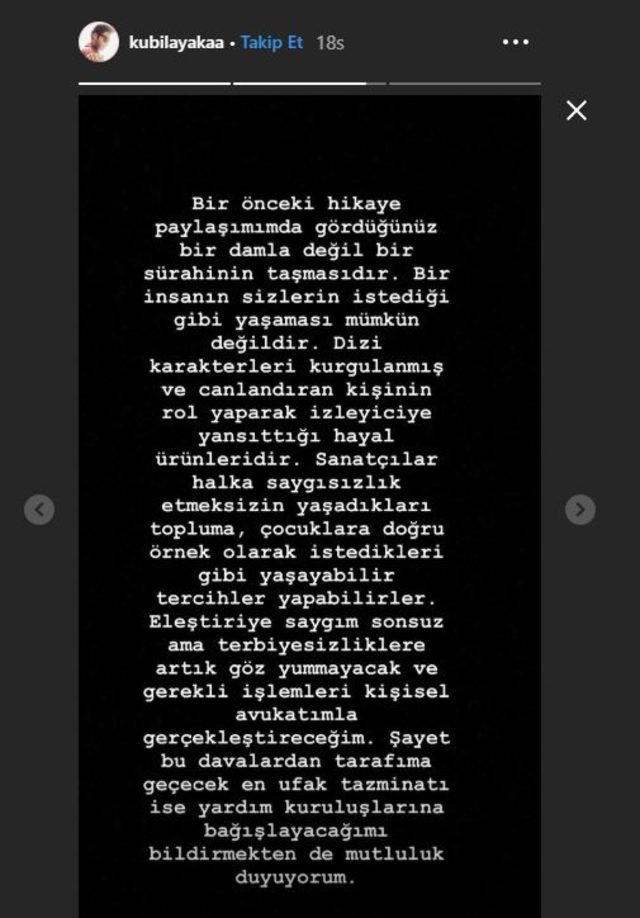640x918 pixels.
Task: Open the three-dot overflow menu
Action: click(515, 44)
